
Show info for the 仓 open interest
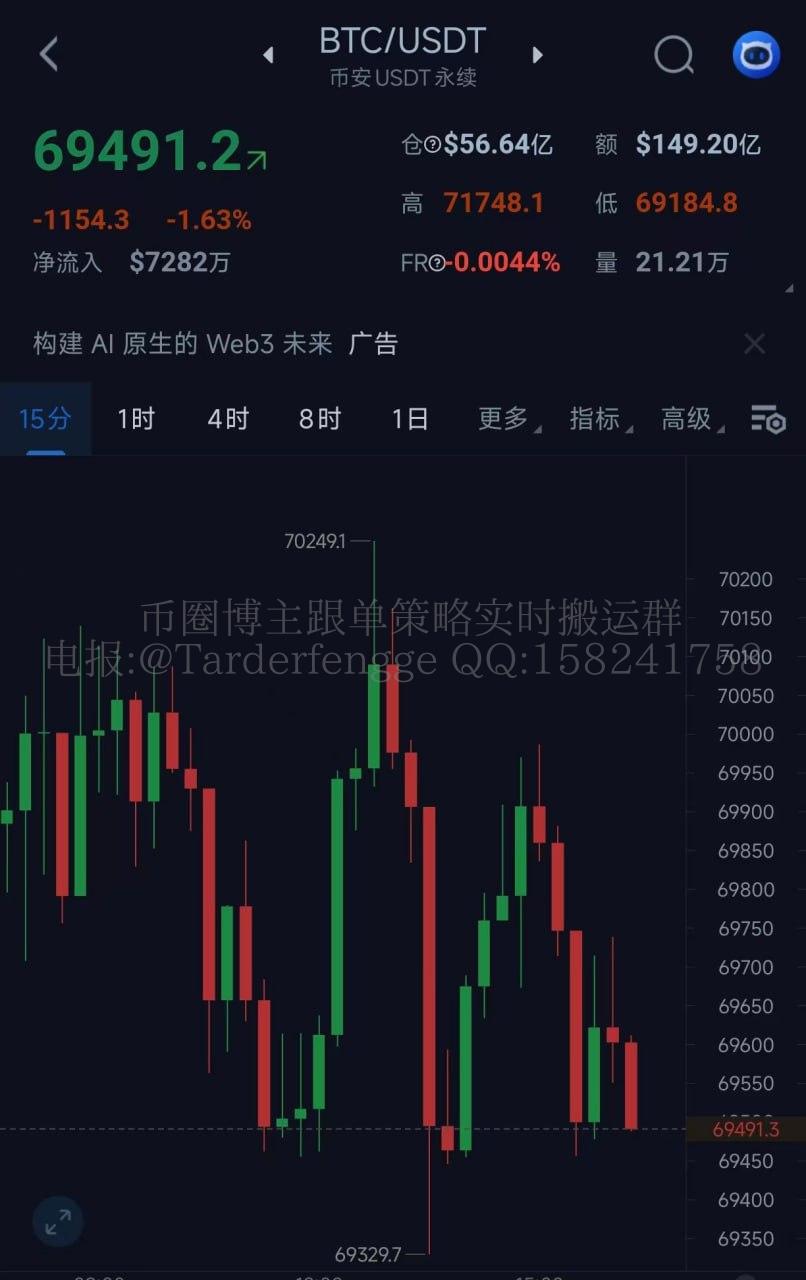click(432, 145)
